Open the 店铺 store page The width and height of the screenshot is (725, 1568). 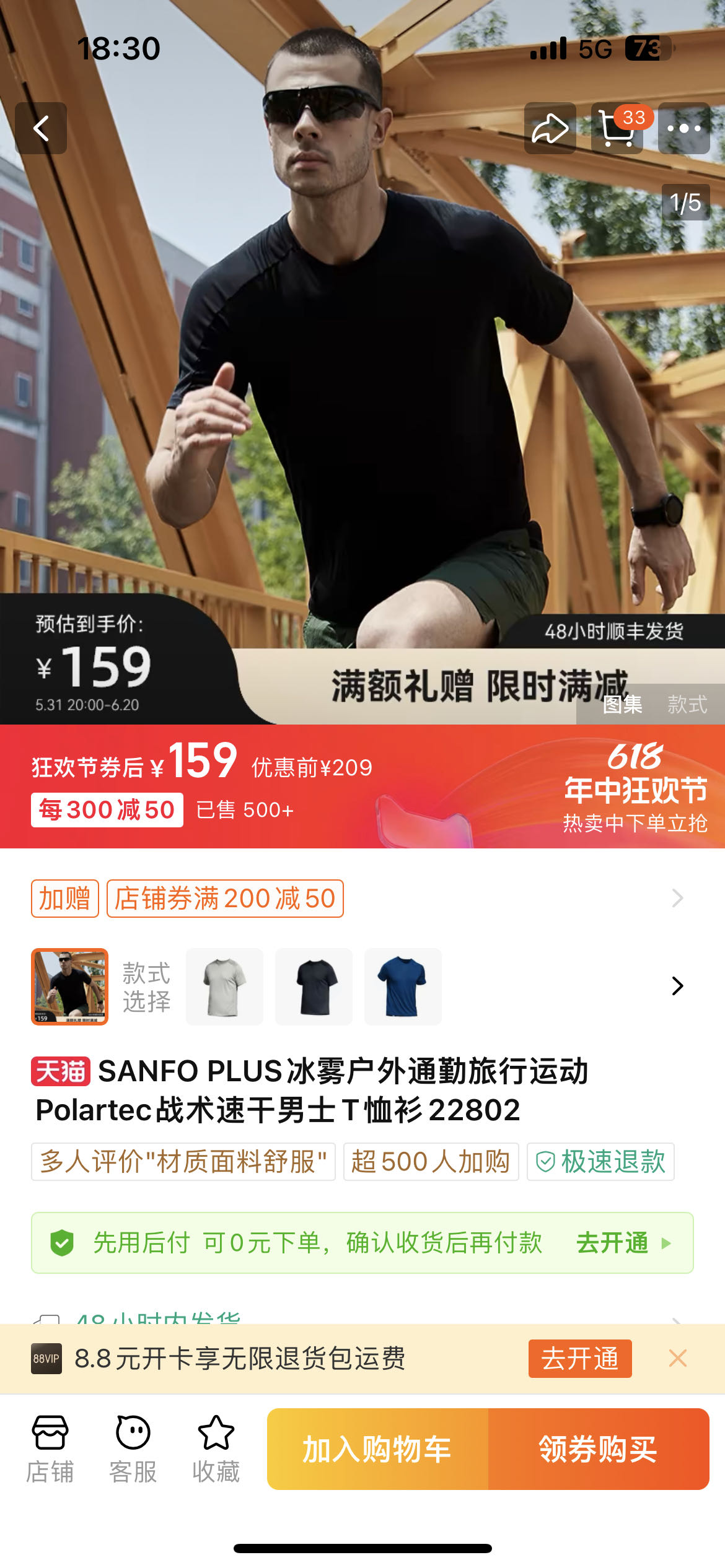pos(50,1449)
